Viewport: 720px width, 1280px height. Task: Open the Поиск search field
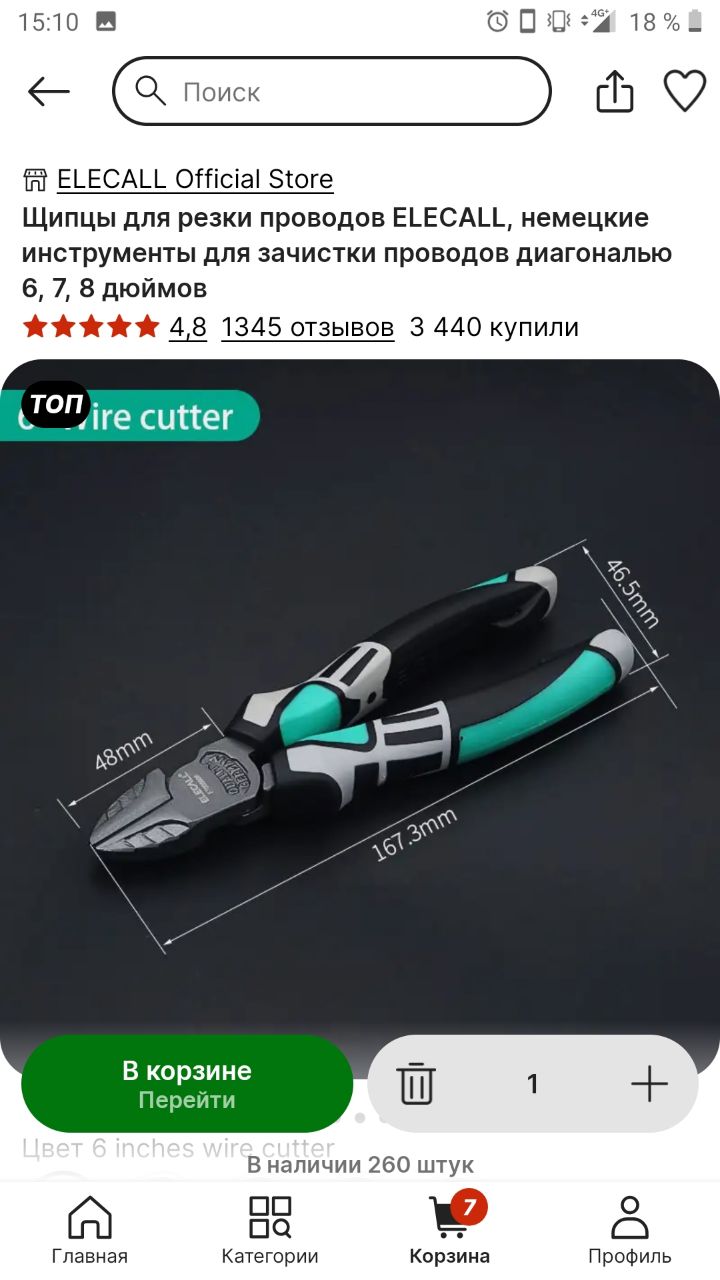click(x=332, y=91)
